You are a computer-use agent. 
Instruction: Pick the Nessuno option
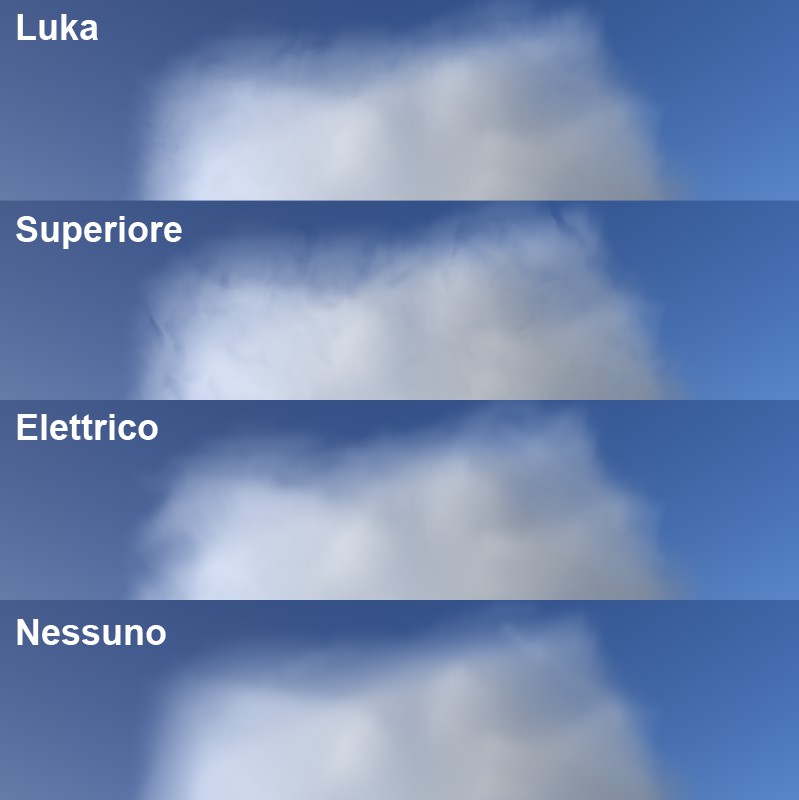click(399, 700)
